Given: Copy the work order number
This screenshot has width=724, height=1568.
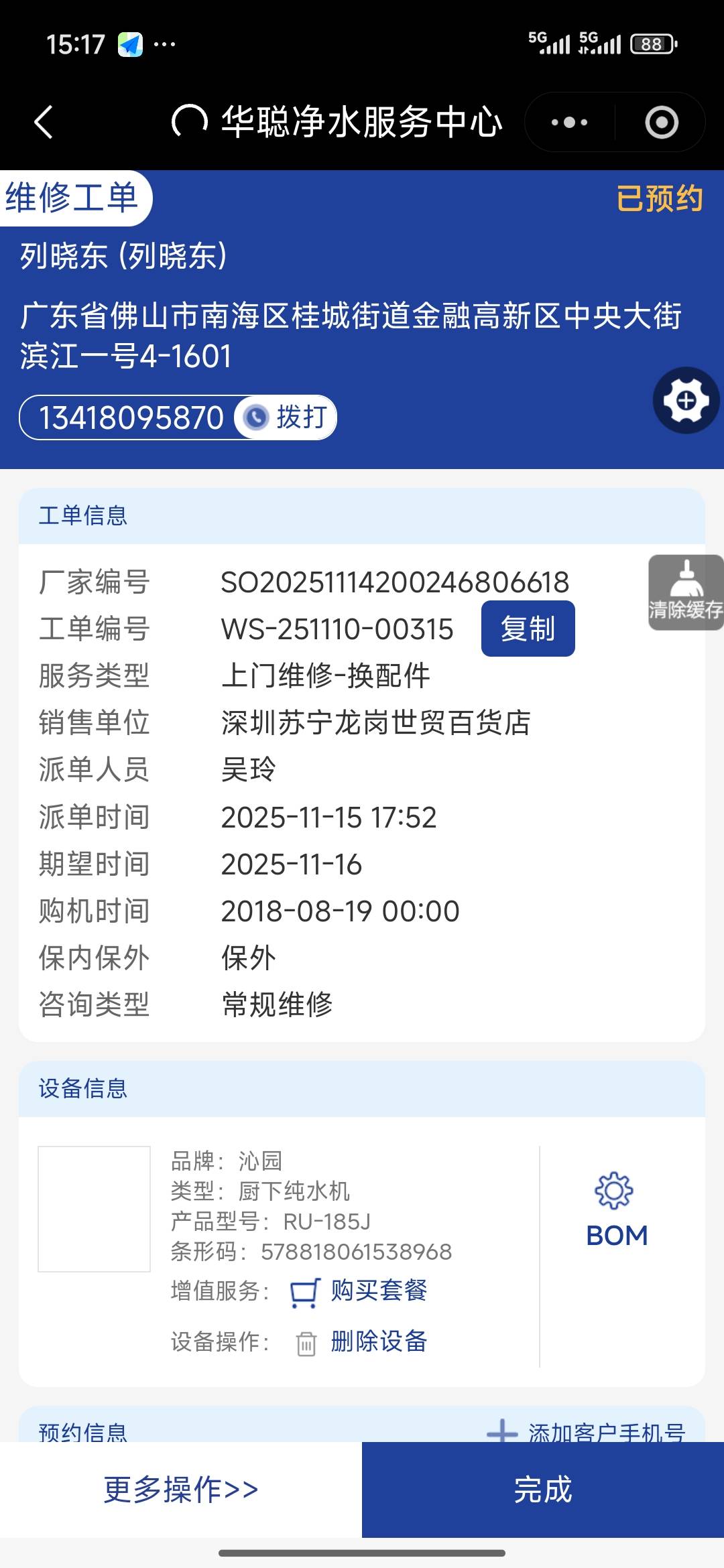Looking at the screenshot, I should [528, 629].
